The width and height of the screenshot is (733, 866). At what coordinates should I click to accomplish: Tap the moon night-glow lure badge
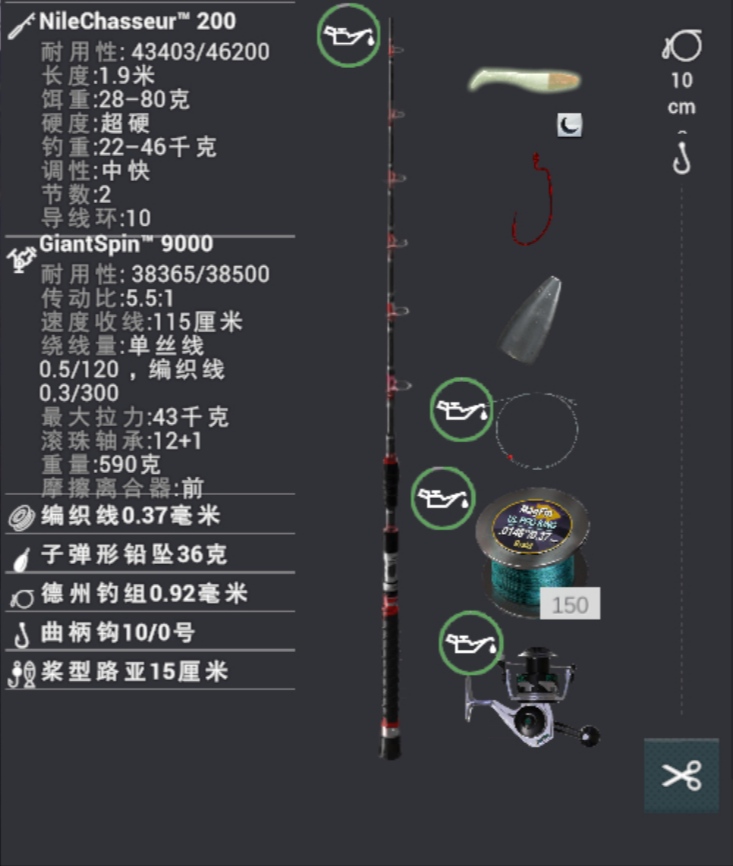coord(569,125)
